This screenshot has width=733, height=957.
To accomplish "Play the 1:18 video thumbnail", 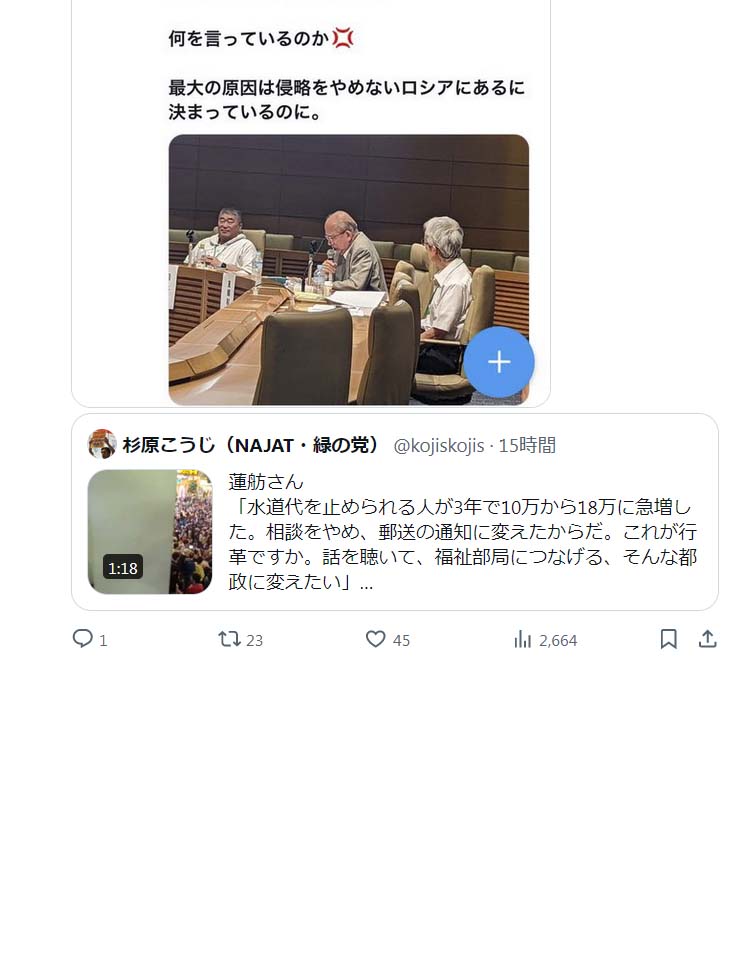I will coord(150,531).
